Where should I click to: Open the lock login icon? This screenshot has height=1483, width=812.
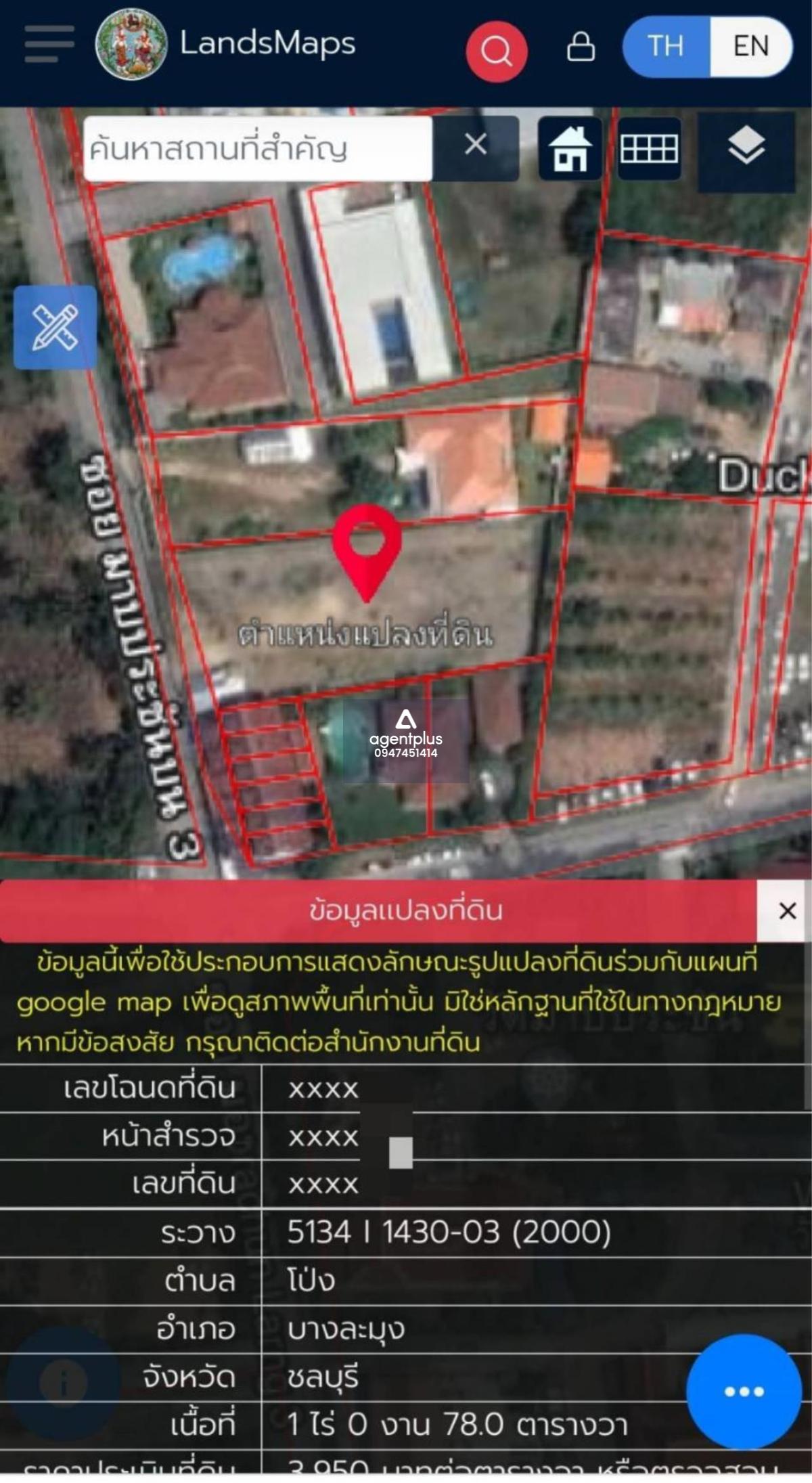pyautogui.click(x=581, y=47)
